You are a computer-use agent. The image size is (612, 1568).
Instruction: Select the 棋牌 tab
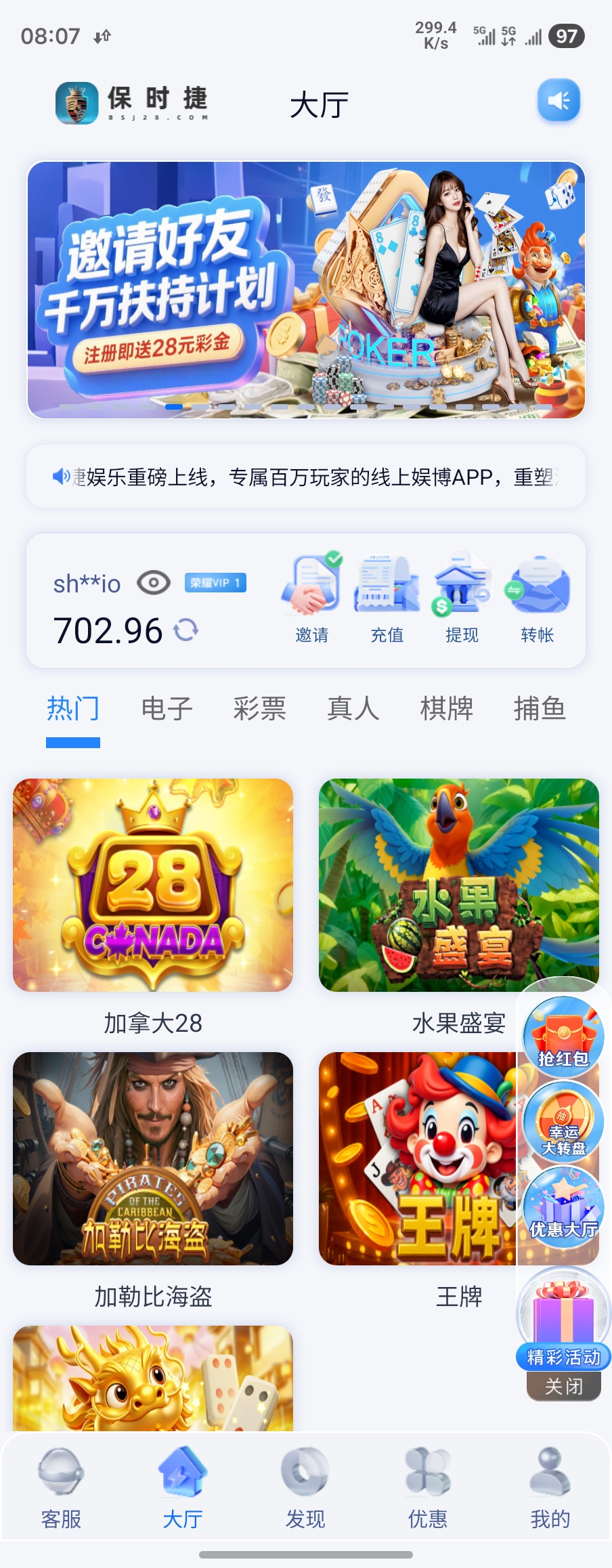(x=446, y=709)
